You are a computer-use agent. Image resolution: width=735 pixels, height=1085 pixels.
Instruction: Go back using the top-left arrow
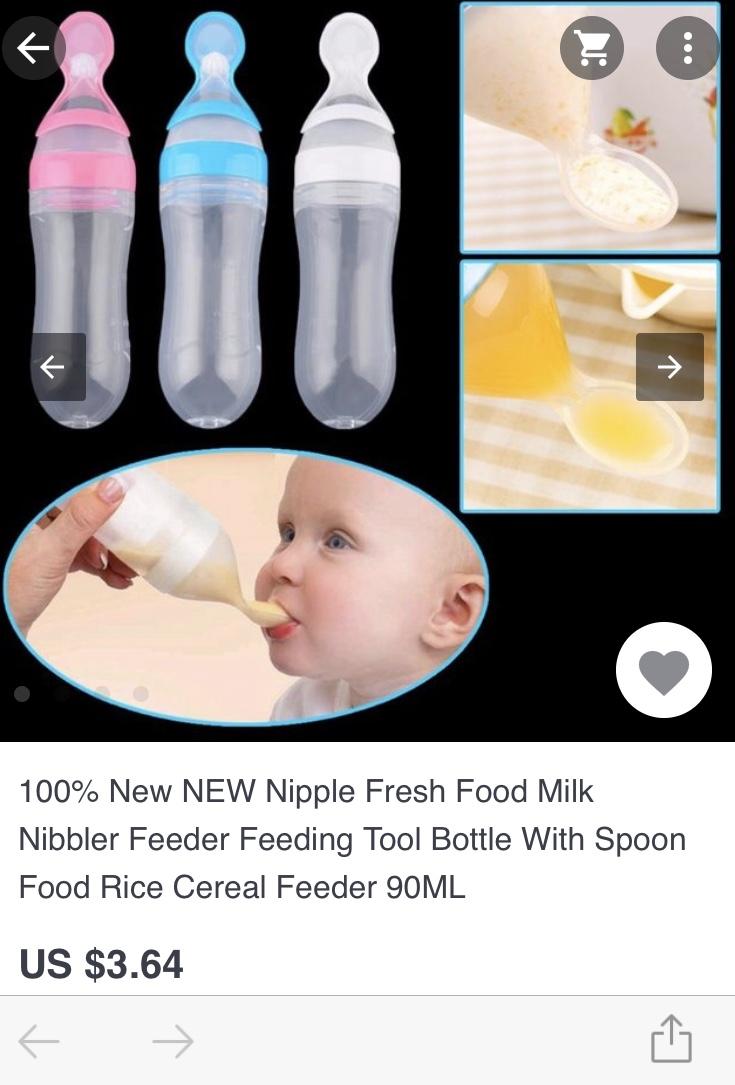pyautogui.click(x=33, y=47)
